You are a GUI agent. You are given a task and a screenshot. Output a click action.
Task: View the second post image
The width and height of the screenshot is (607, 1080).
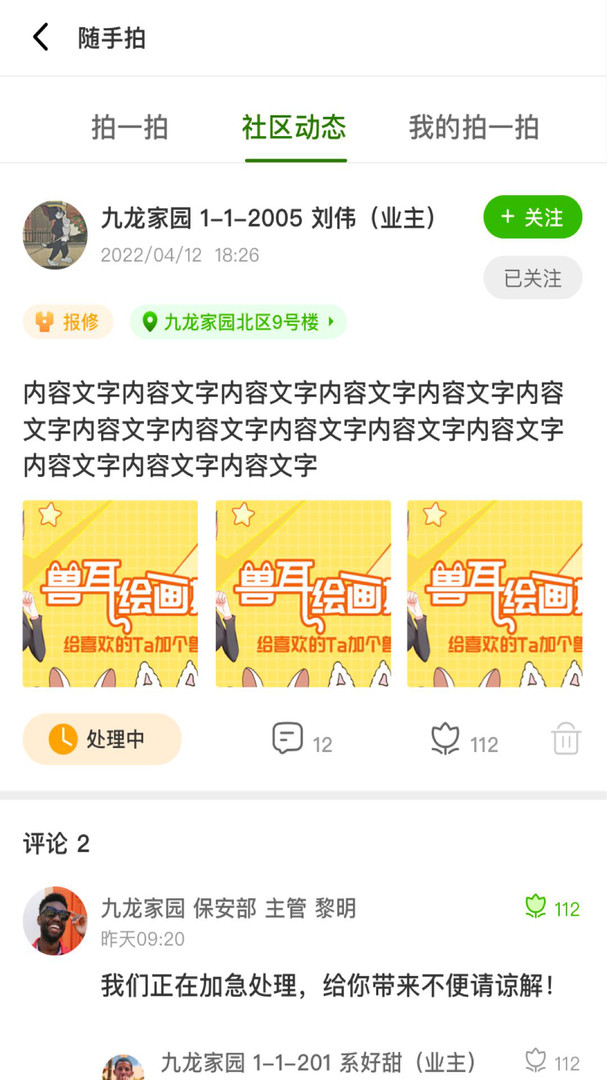pos(302,593)
